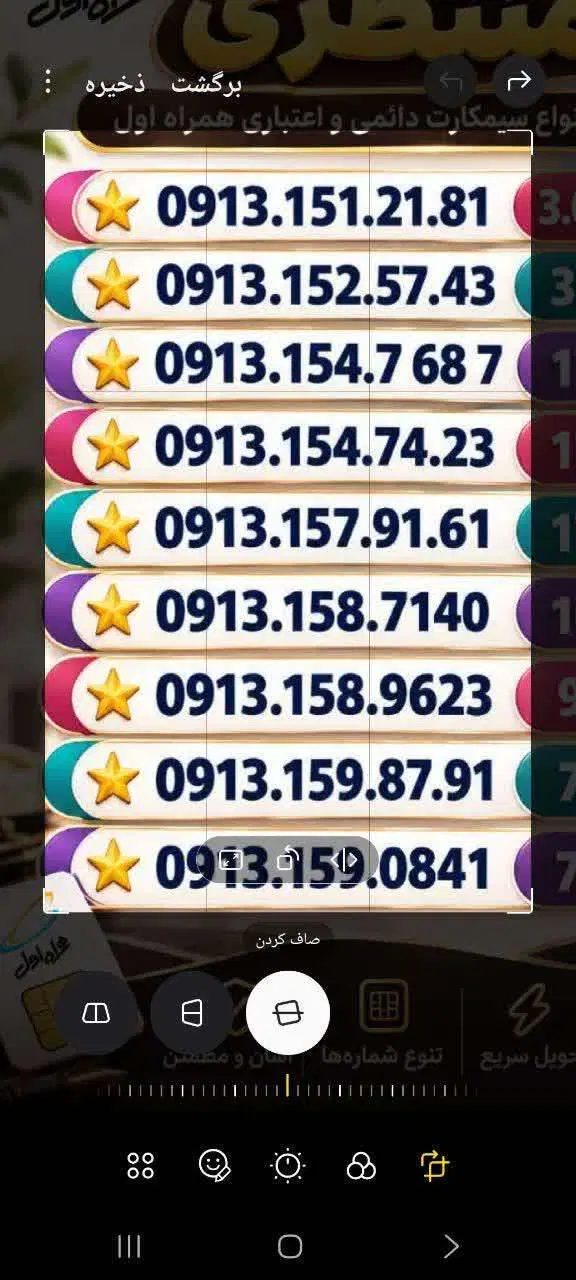The width and height of the screenshot is (576, 1280).
Task: Tap the straighten angle ruler
Action: click(x=288, y=1088)
